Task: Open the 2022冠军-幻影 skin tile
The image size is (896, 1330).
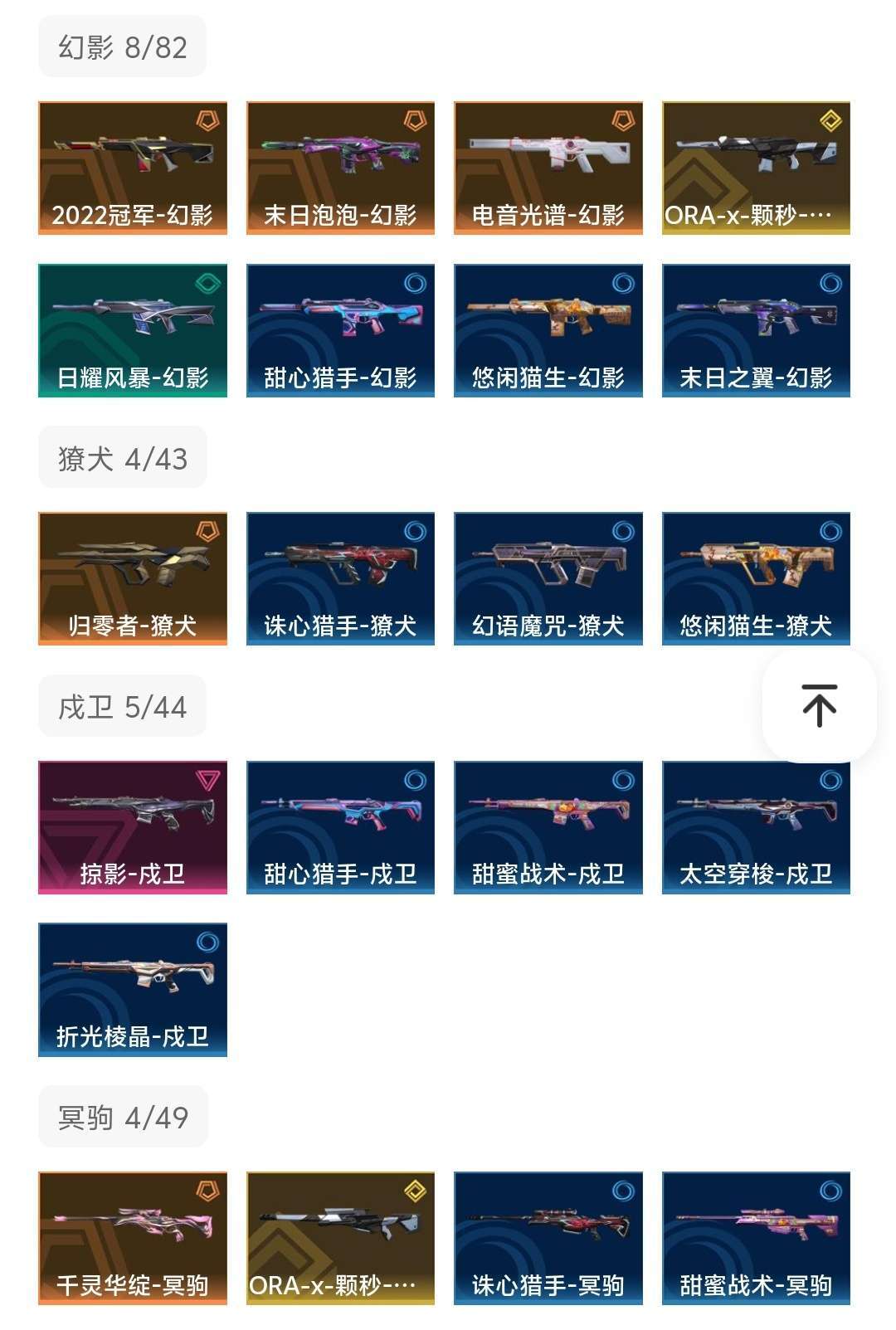Action: point(133,168)
